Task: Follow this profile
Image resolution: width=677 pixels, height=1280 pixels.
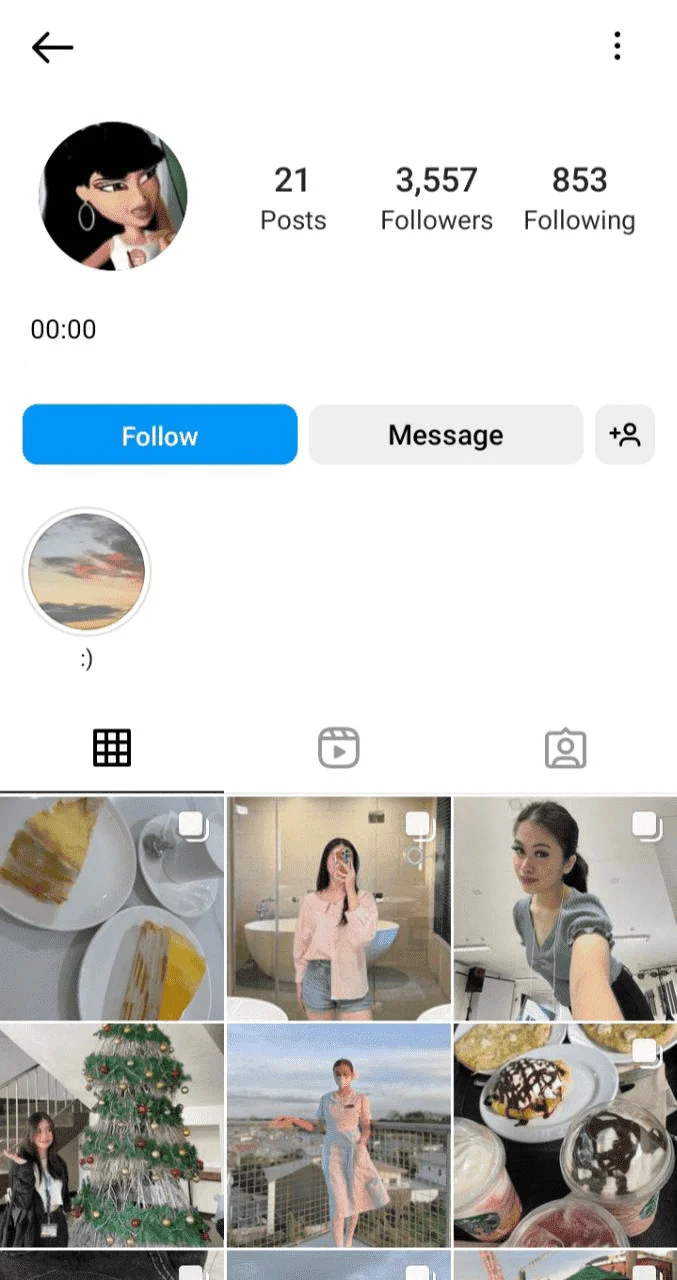Action: click(x=160, y=435)
